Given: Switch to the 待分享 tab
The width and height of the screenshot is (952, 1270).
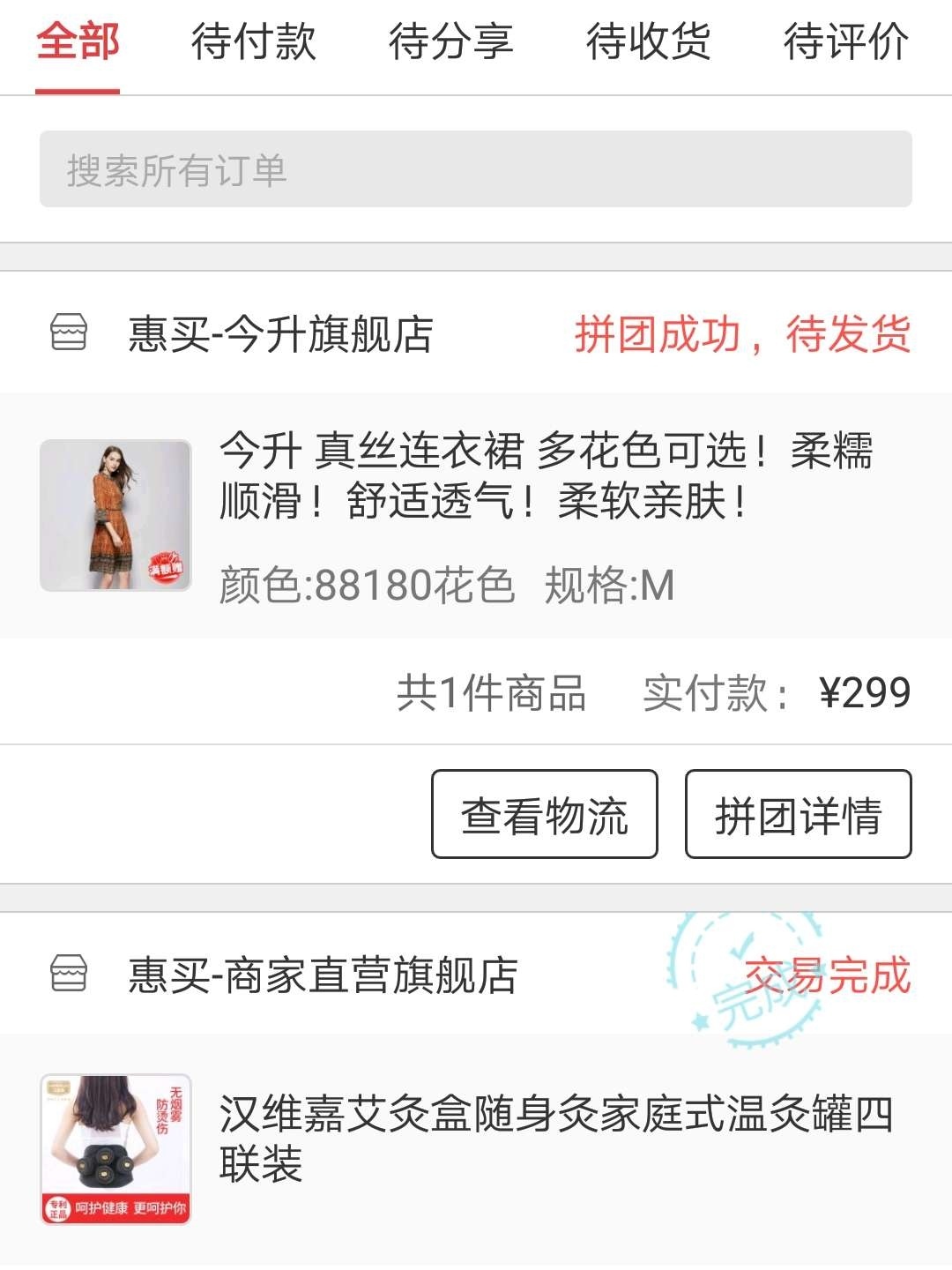Looking at the screenshot, I should click(450, 41).
